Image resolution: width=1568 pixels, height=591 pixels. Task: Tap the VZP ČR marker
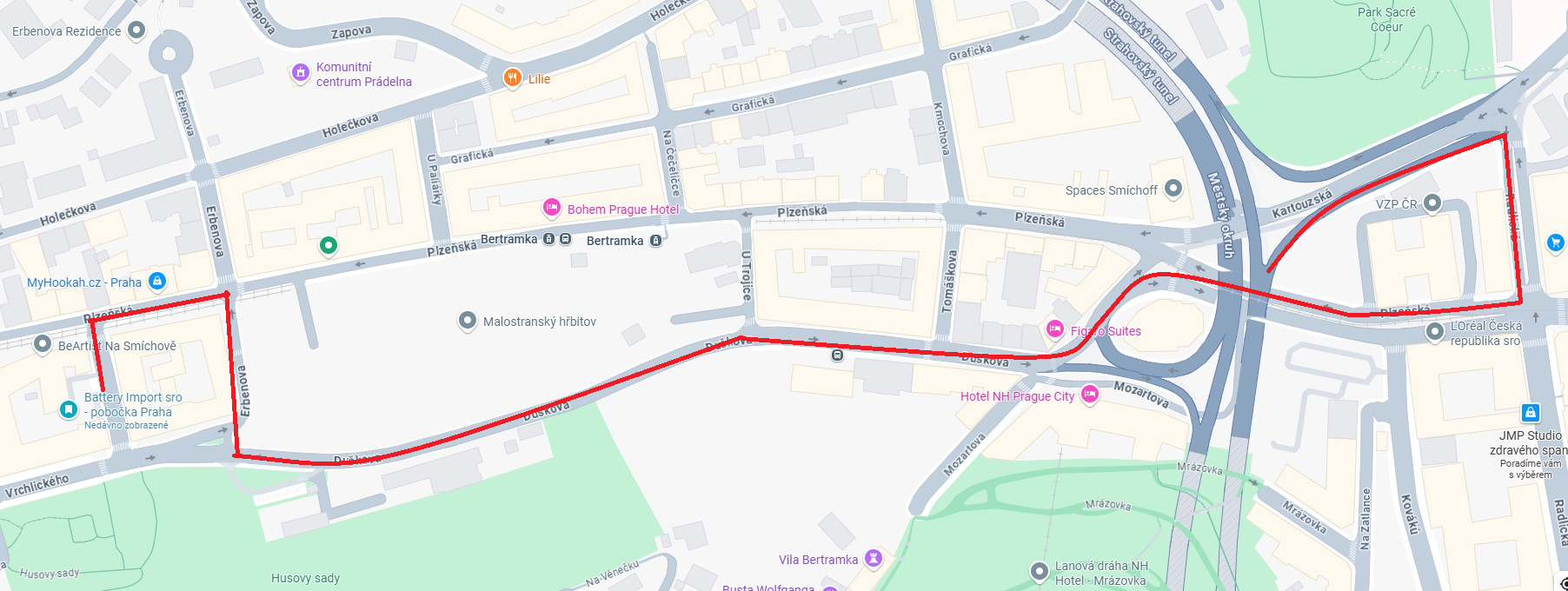pos(1432,203)
